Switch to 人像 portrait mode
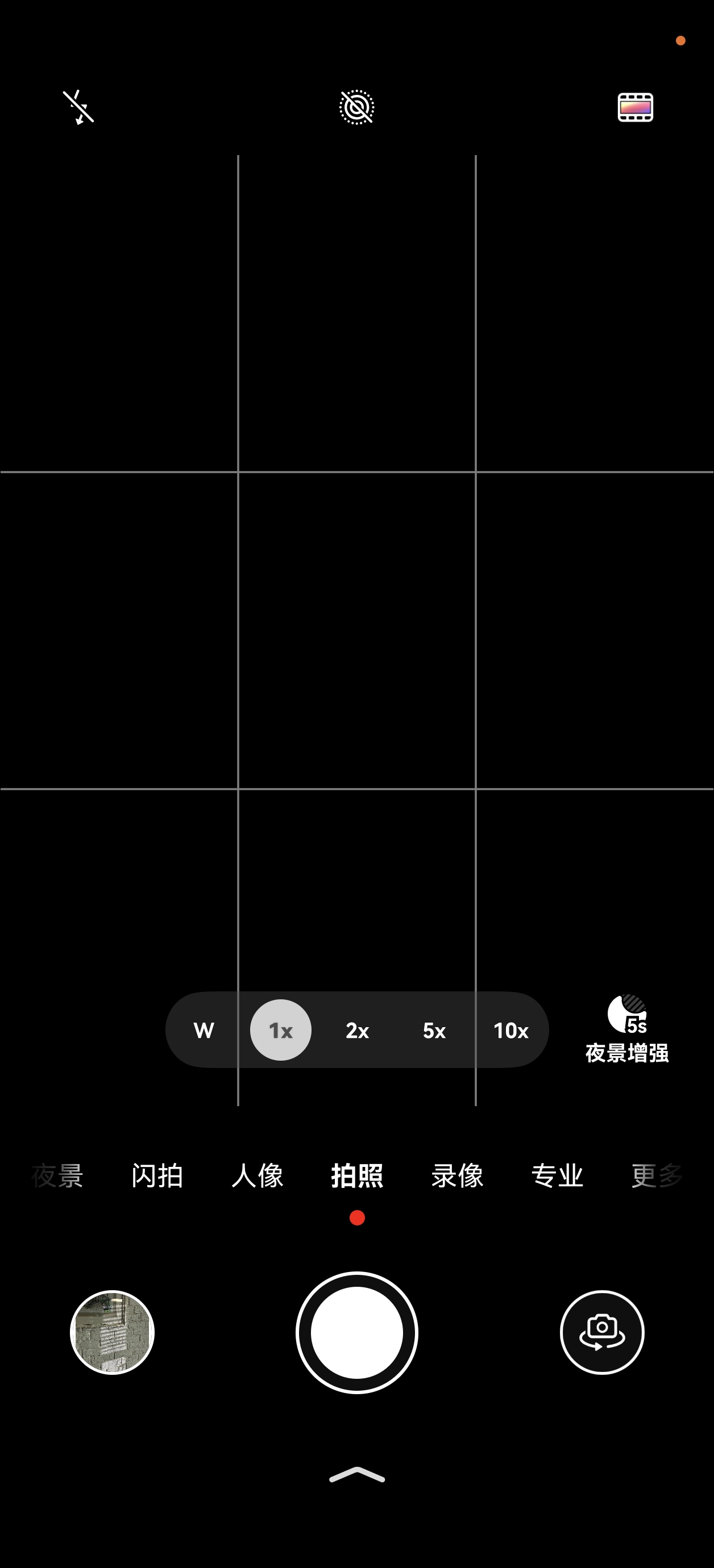 point(257,1175)
